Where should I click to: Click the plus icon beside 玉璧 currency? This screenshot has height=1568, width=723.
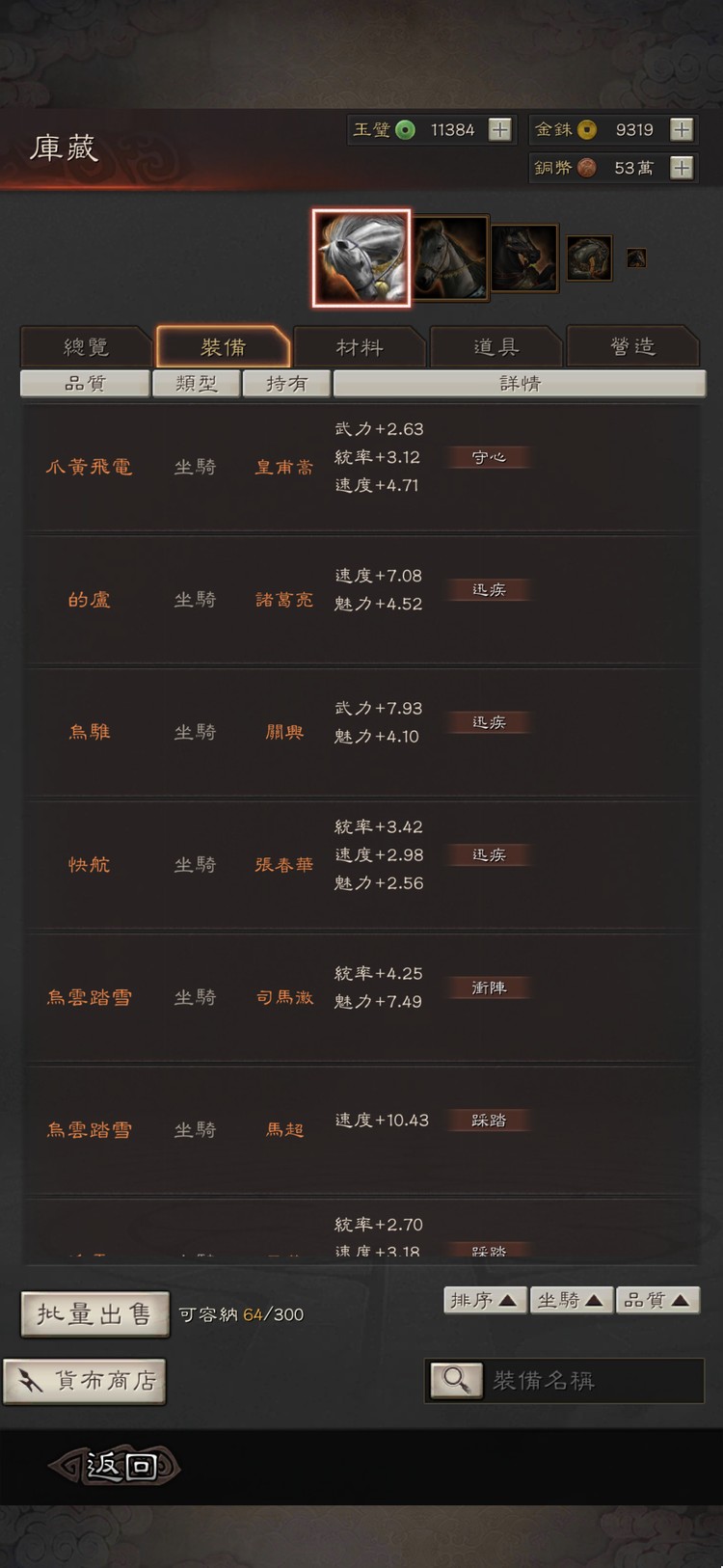click(500, 129)
